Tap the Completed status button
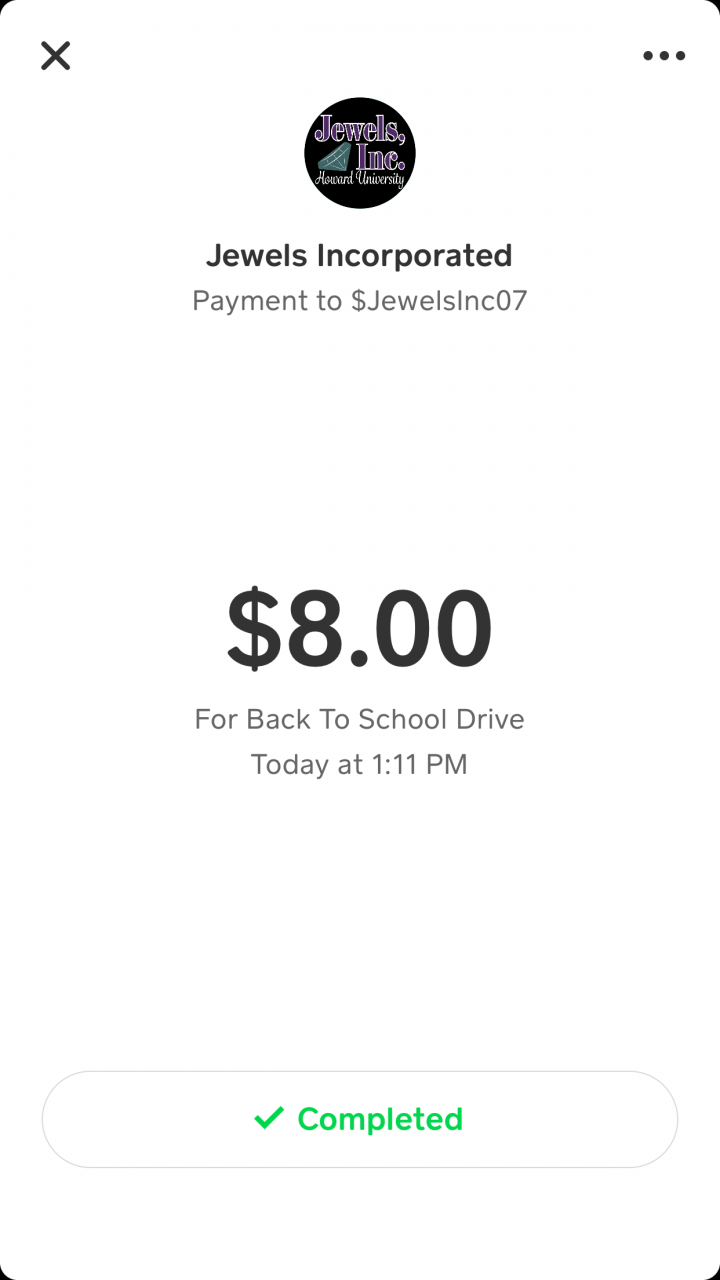Image resolution: width=720 pixels, height=1280 pixels. 360,1119
